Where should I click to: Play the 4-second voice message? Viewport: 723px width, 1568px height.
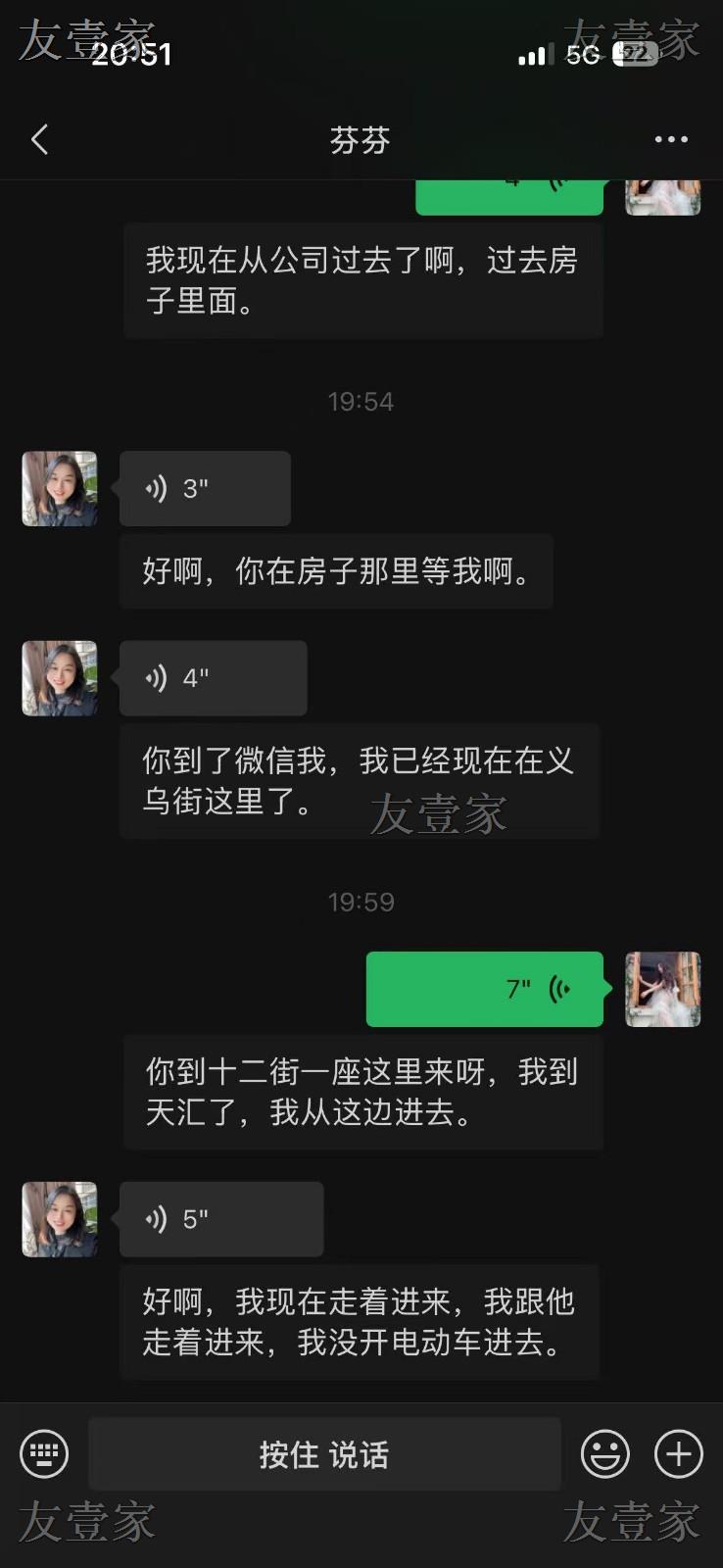213,678
